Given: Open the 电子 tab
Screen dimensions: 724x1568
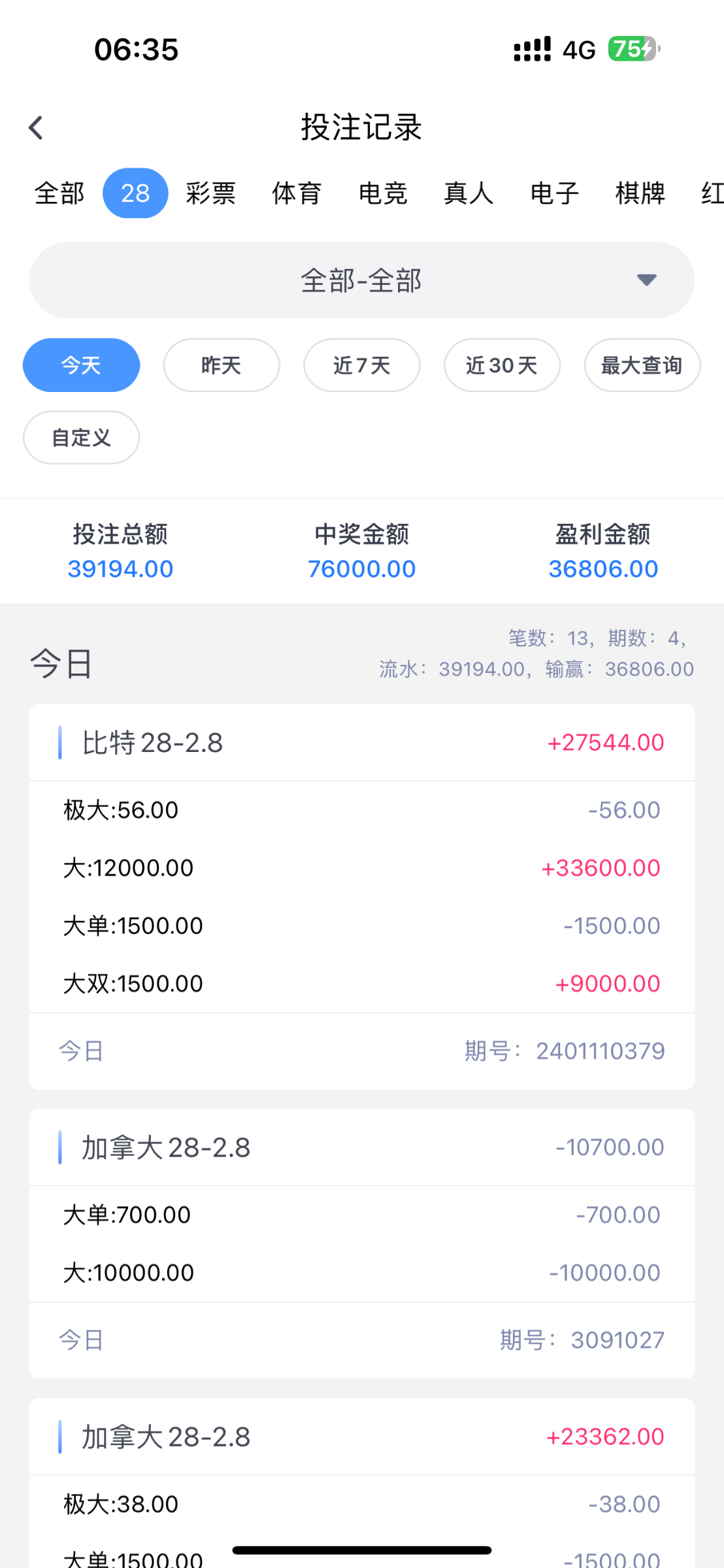Looking at the screenshot, I should (555, 193).
